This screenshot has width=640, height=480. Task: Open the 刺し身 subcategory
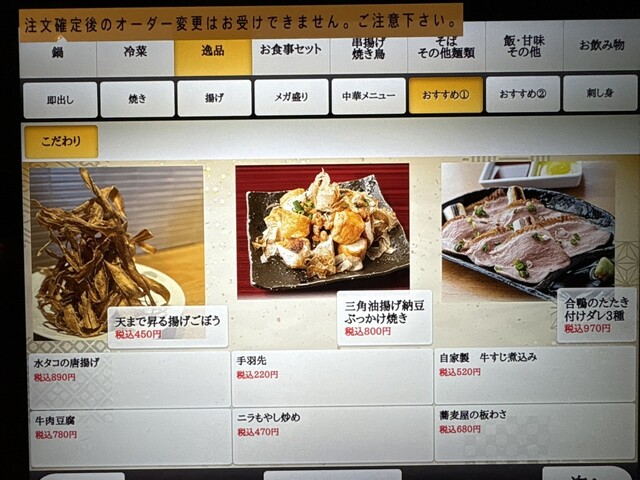599,93
